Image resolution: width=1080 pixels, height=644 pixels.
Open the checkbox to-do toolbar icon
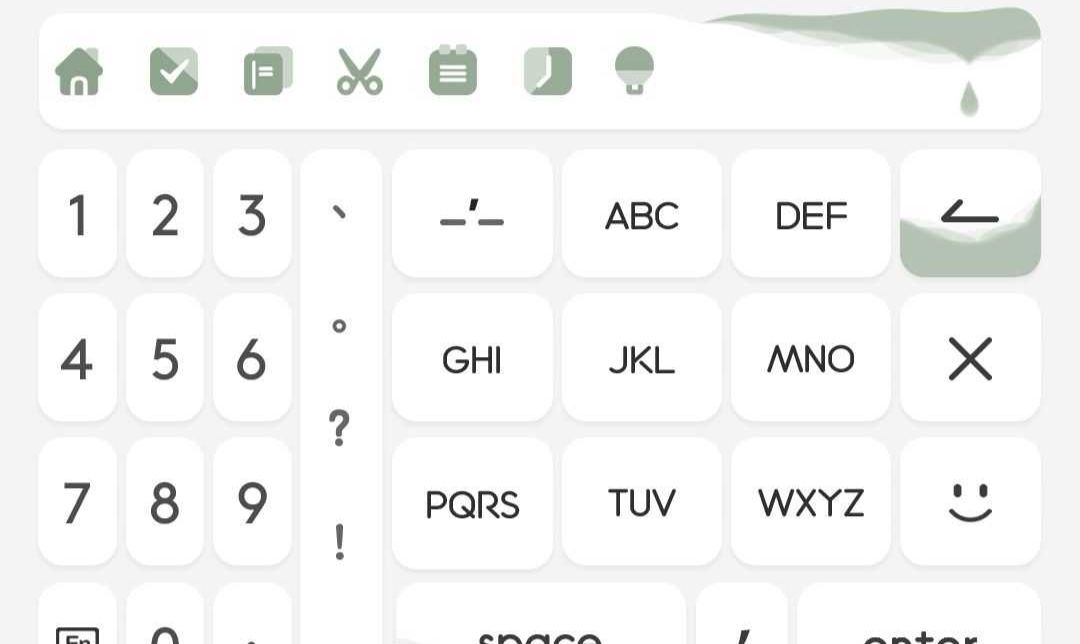(x=173, y=72)
